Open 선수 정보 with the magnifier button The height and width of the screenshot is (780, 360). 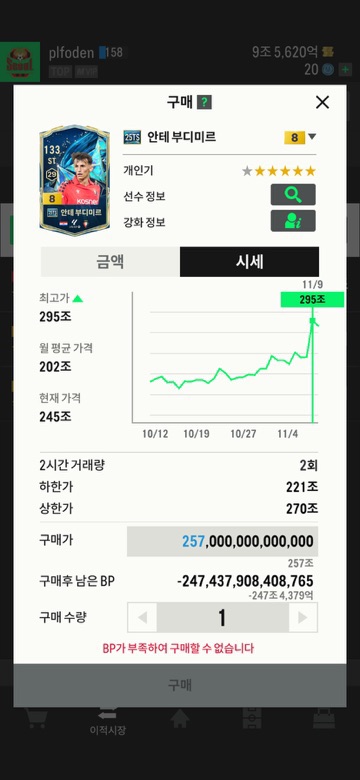(x=293, y=195)
